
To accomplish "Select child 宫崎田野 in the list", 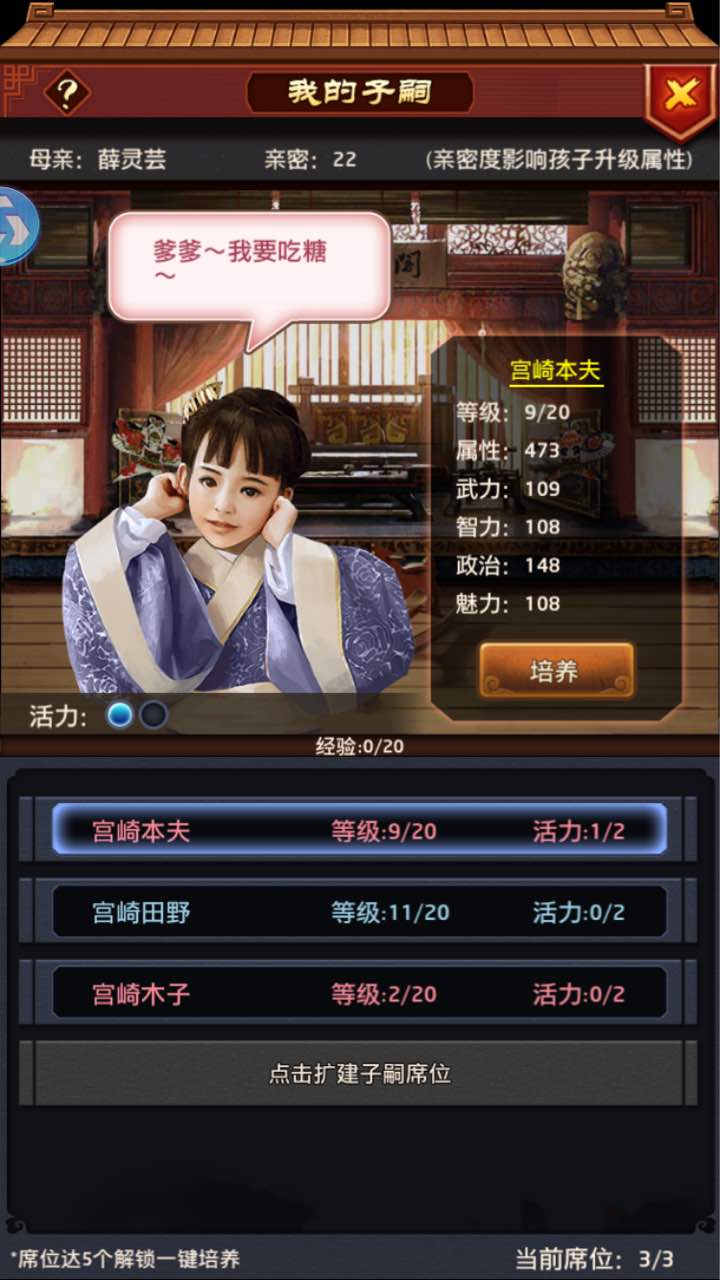I will 359,911.
